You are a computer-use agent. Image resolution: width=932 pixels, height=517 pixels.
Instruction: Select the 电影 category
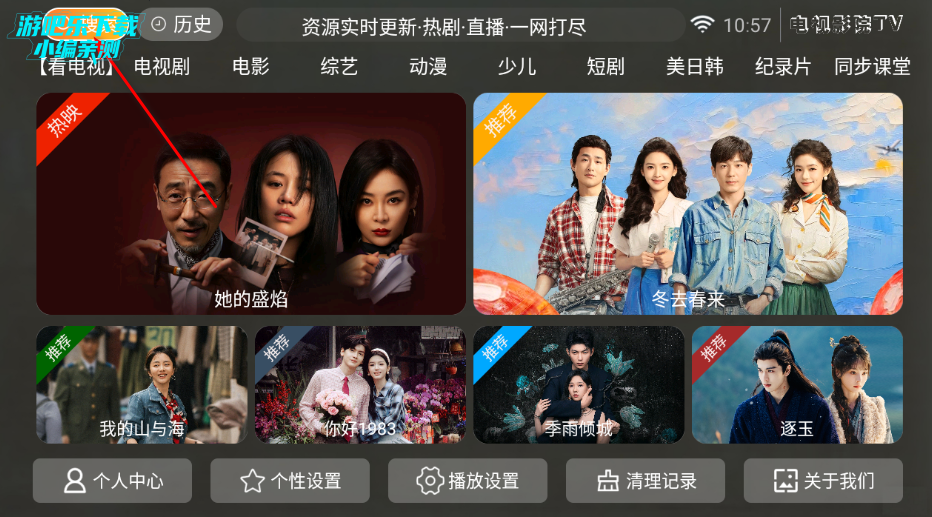(x=251, y=67)
